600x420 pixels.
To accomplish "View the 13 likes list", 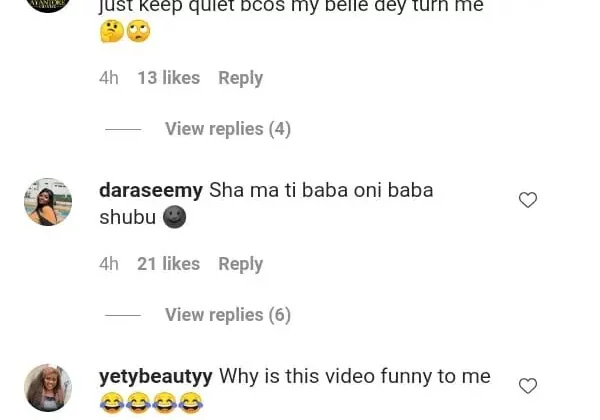I will pos(168,78).
